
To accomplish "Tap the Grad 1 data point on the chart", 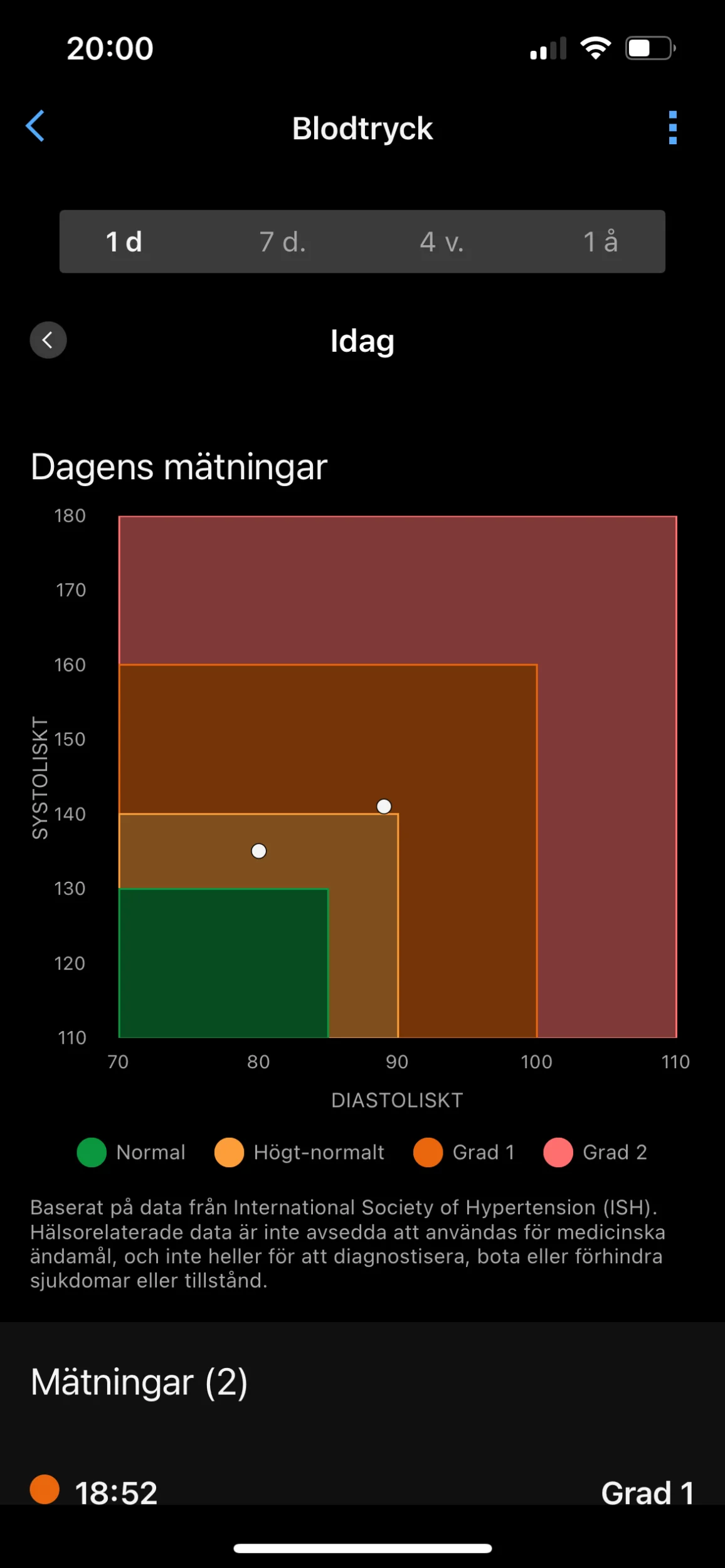I will pos(384,806).
